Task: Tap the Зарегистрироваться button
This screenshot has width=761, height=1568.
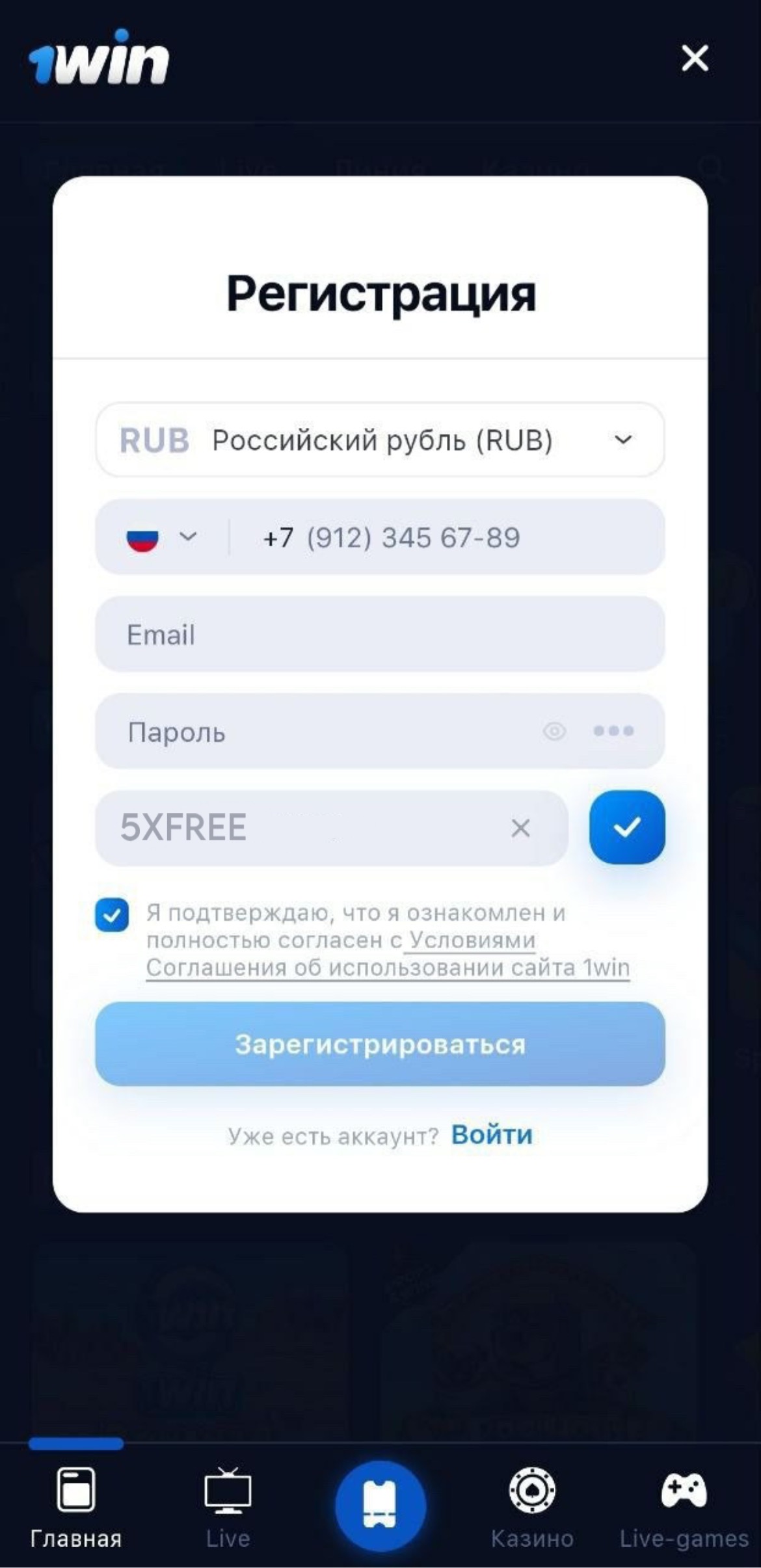Action: pos(380,1044)
